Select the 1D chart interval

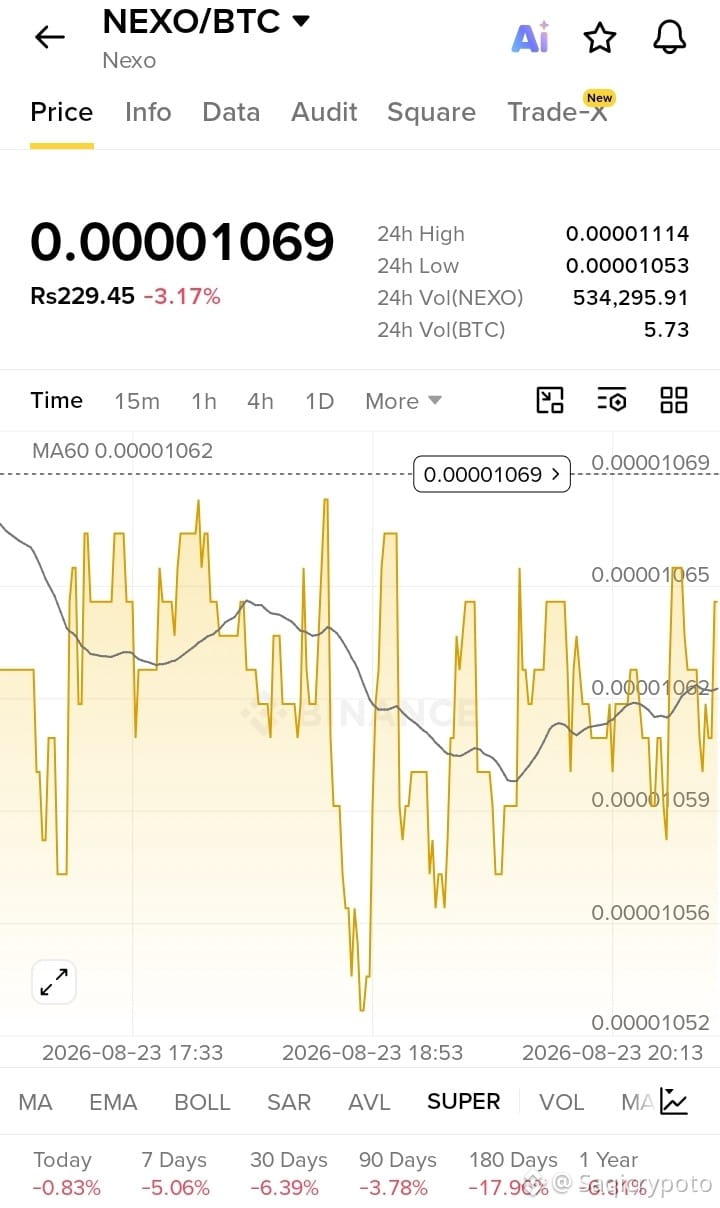(x=319, y=401)
